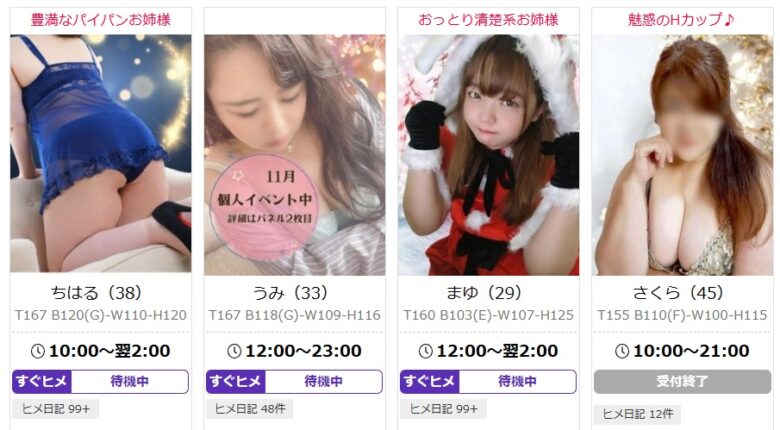The height and width of the screenshot is (430, 780).
Task: Open うみ's ヒメ日記 48件
Action: (x=250, y=409)
